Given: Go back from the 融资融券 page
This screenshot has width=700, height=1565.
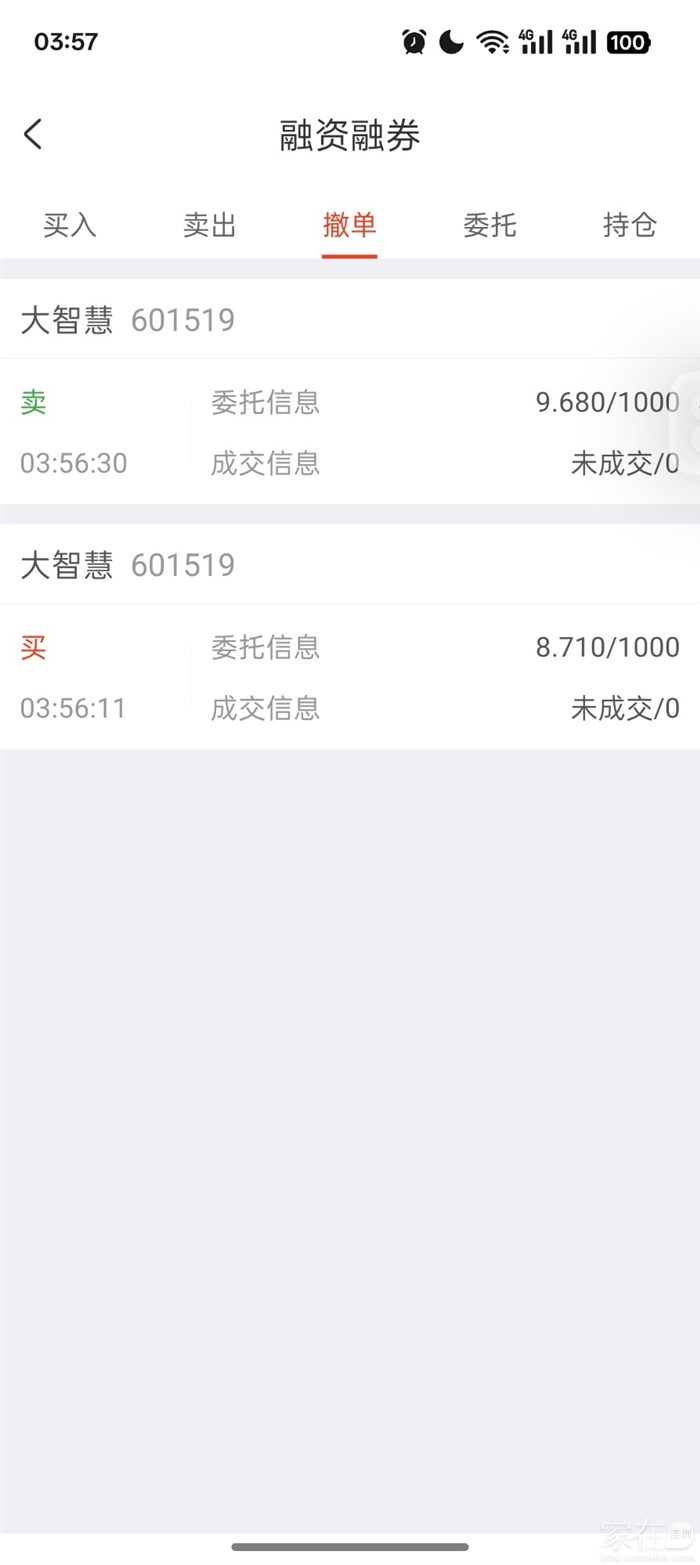Looking at the screenshot, I should 34,134.
